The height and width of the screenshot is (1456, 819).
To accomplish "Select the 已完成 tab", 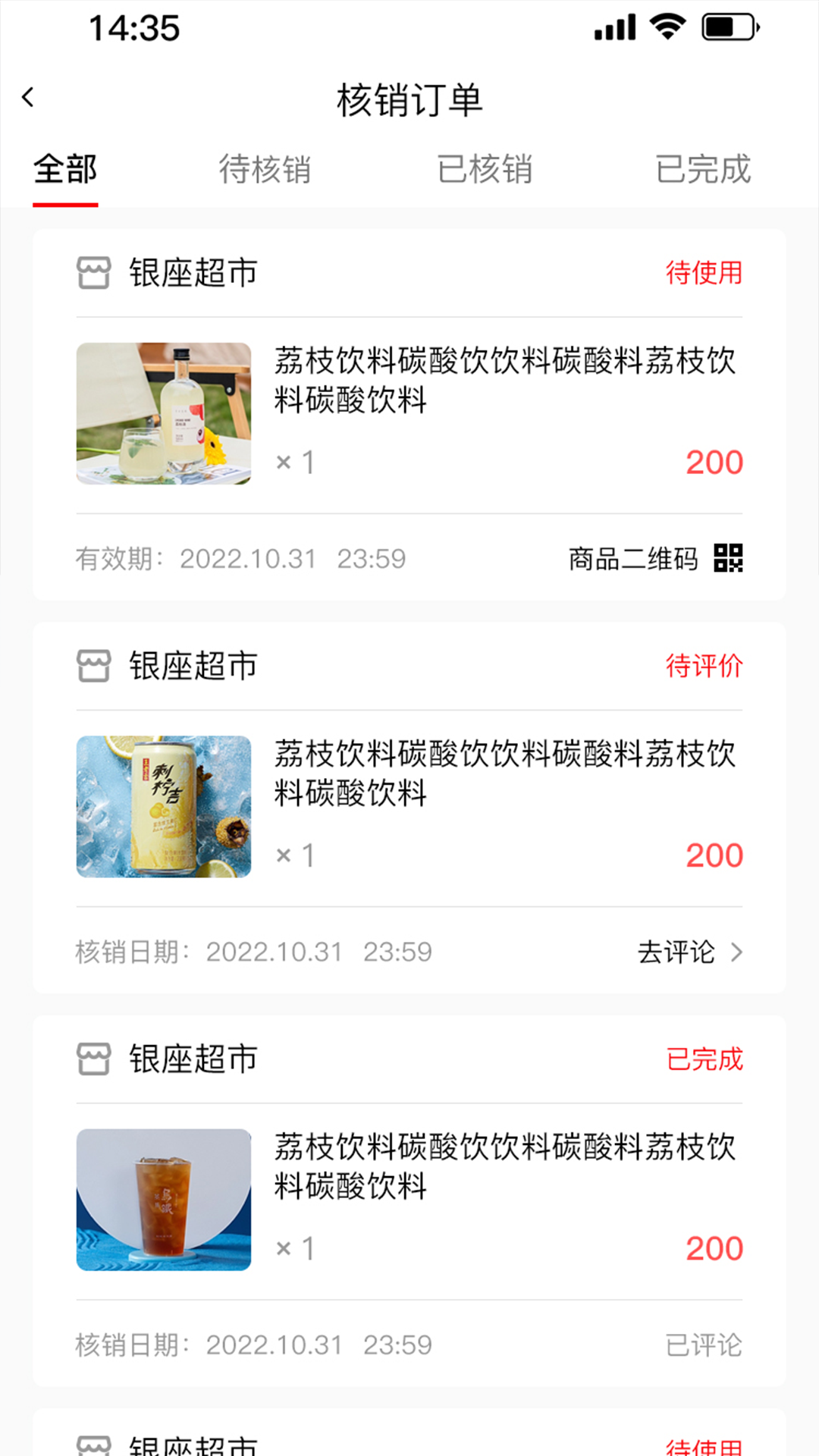I will click(x=703, y=169).
